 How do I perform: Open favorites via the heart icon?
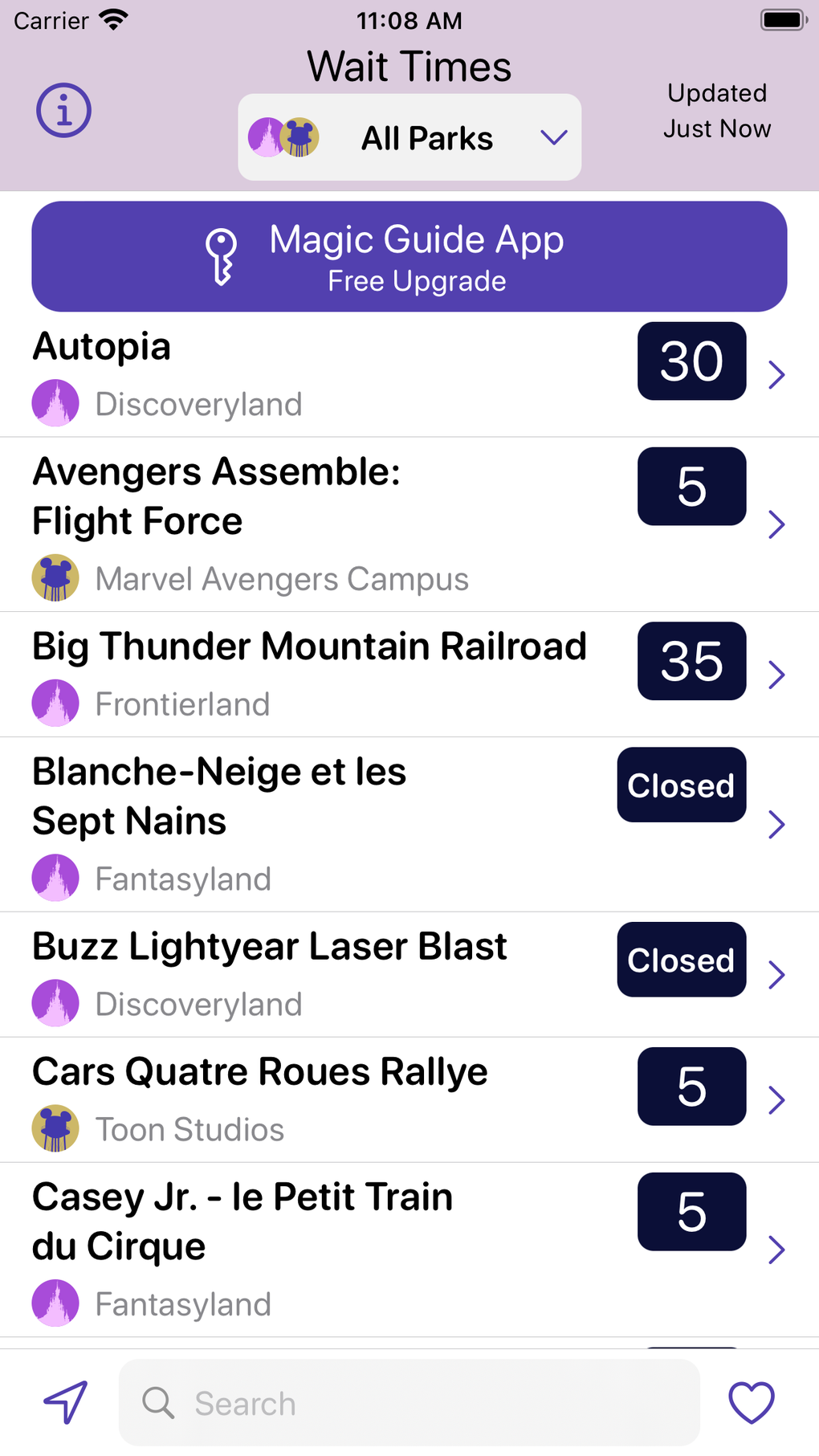click(x=751, y=1401)
